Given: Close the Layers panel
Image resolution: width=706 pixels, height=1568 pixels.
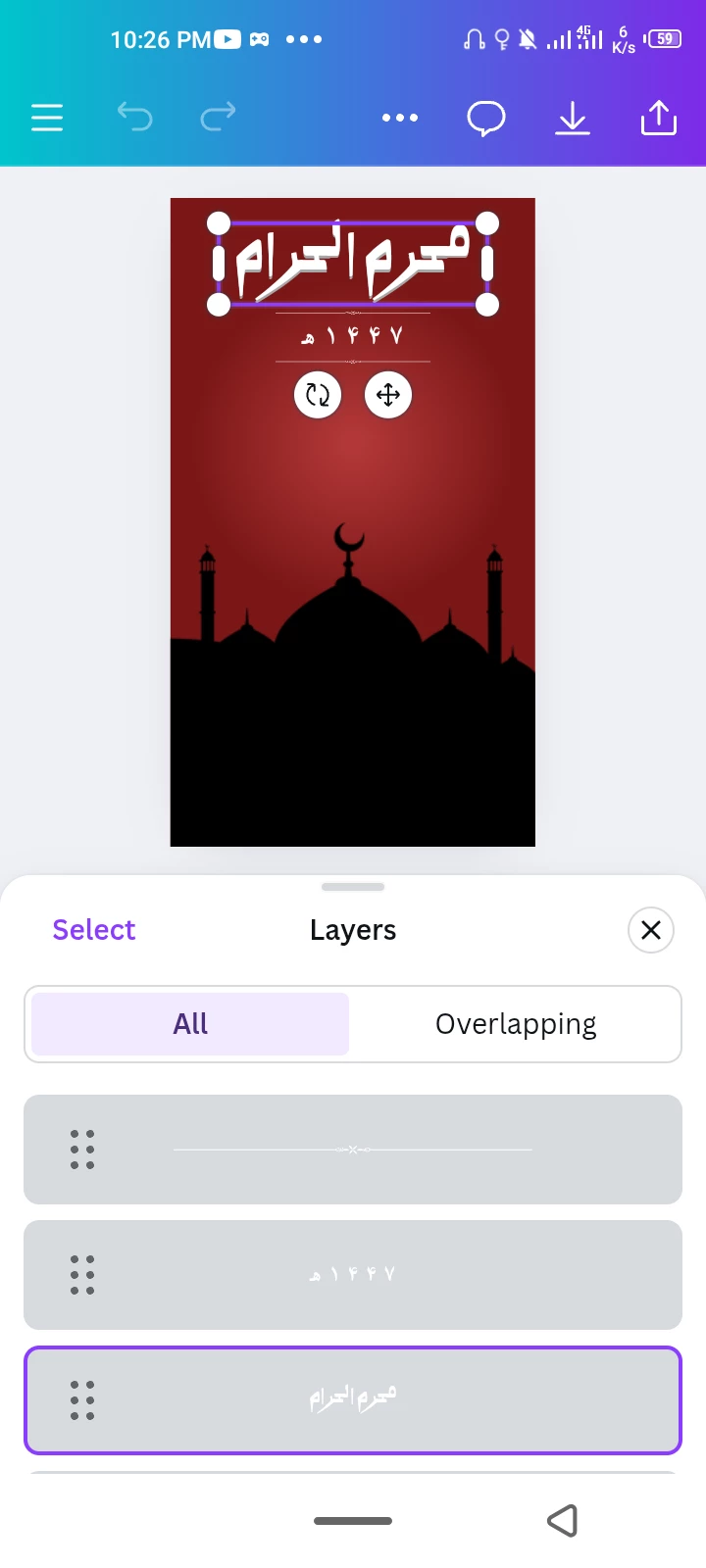Looking at the screenshot, I should [x=651, y=930].
